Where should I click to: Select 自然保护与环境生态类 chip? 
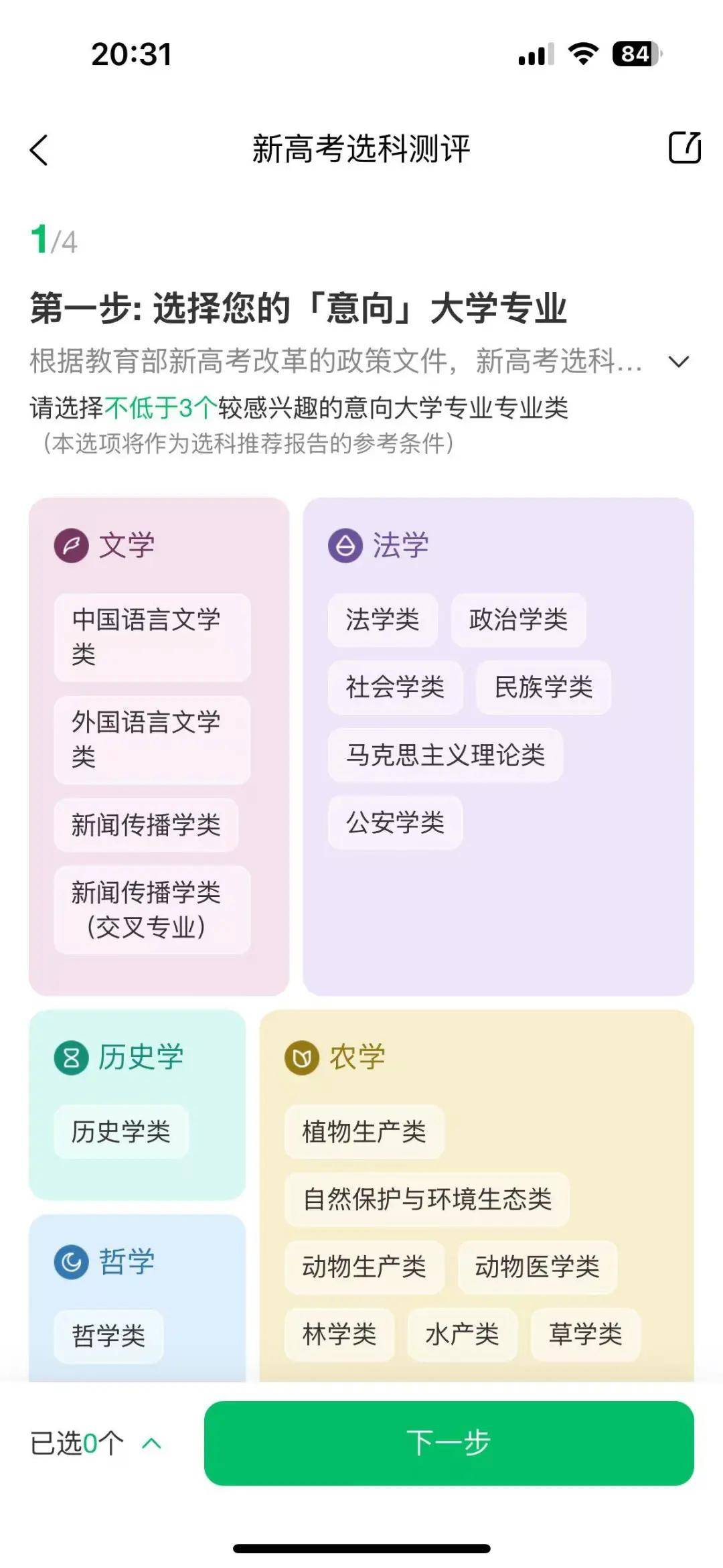[x=427, y=1199]
